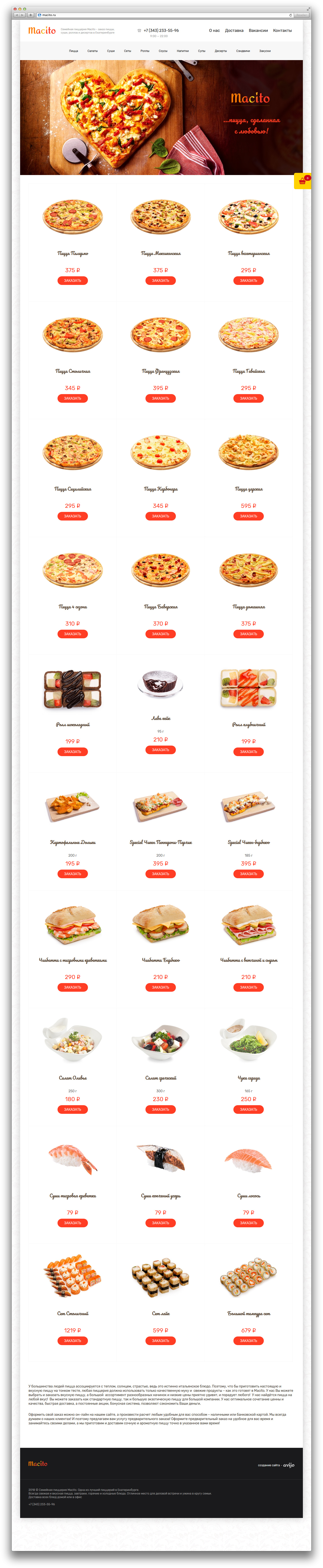Tap Заказать under Пицца Мексиканская
Image resolution: width=323 pixels, height=1568 pixels.
(160, 281)
